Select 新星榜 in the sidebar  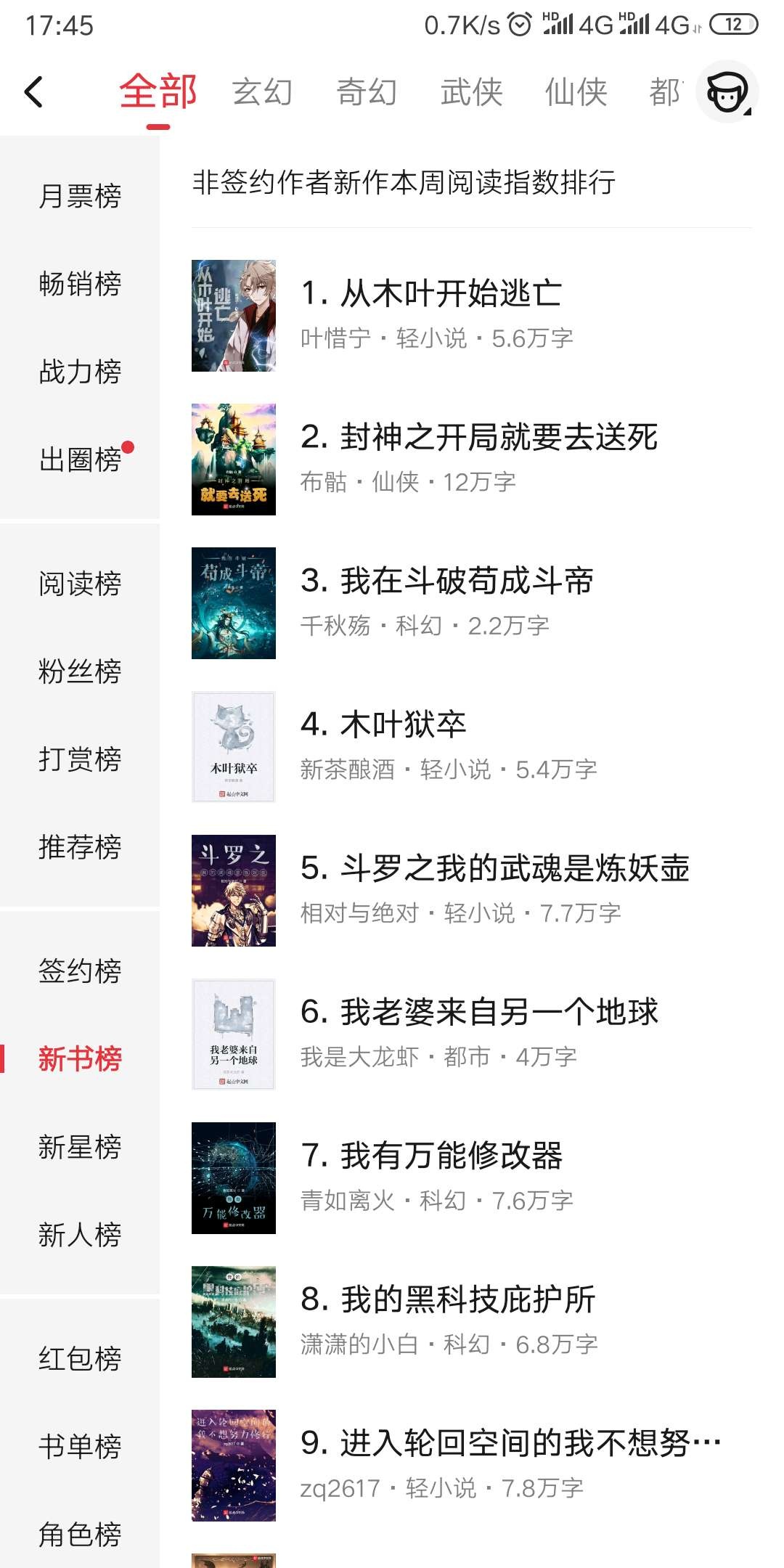pos(80,1147)
